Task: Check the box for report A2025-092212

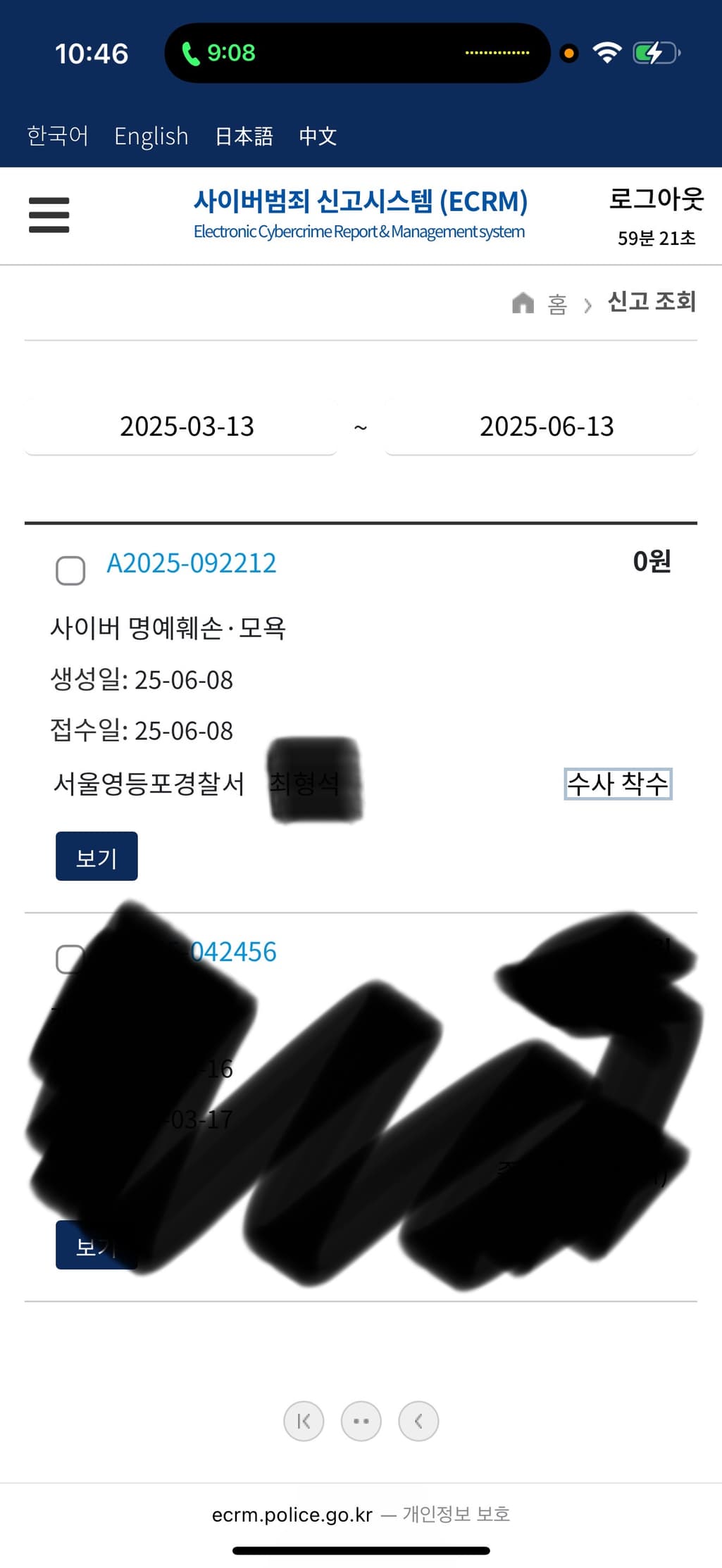Action: click(70, 570)
